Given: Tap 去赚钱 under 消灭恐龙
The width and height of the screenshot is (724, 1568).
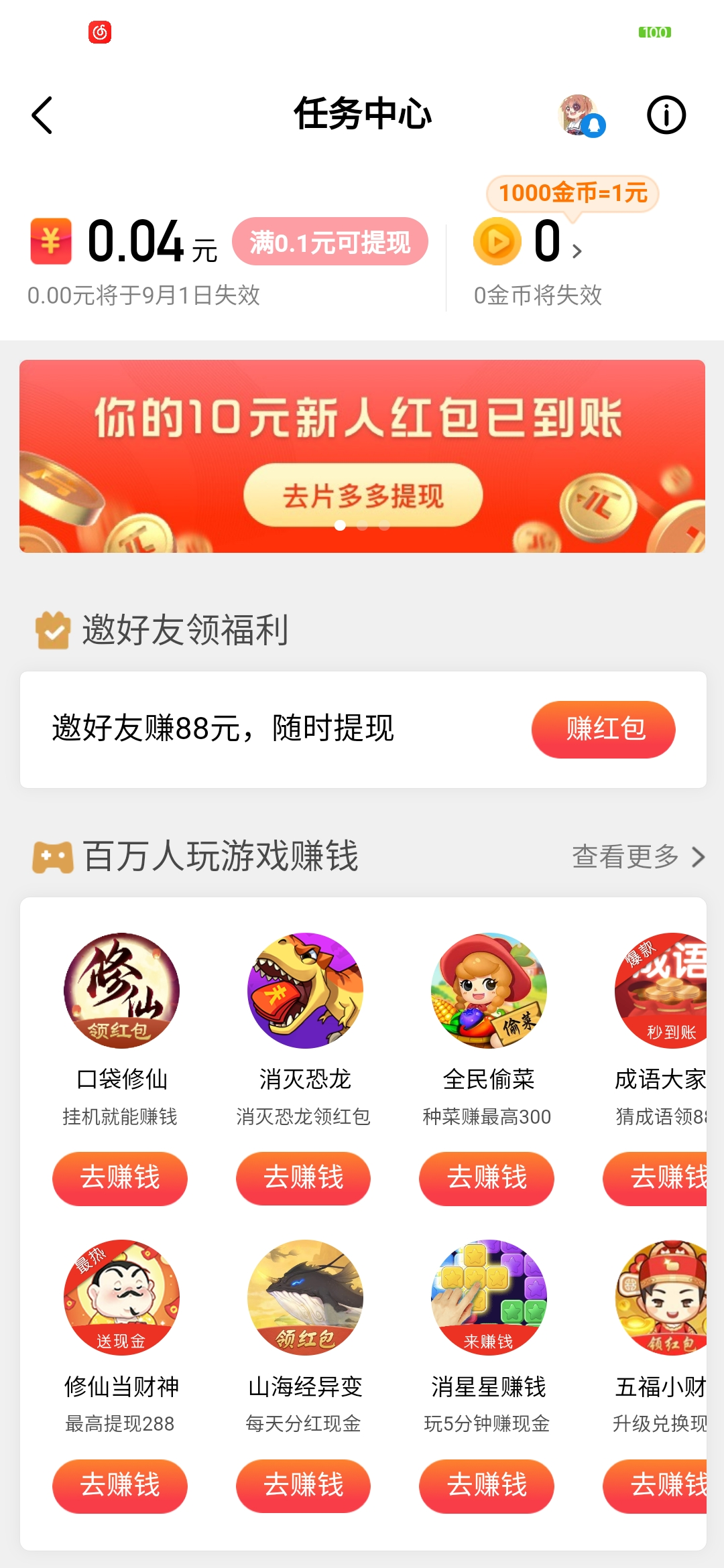Looking at the screenshot, I should point(303,1178).
